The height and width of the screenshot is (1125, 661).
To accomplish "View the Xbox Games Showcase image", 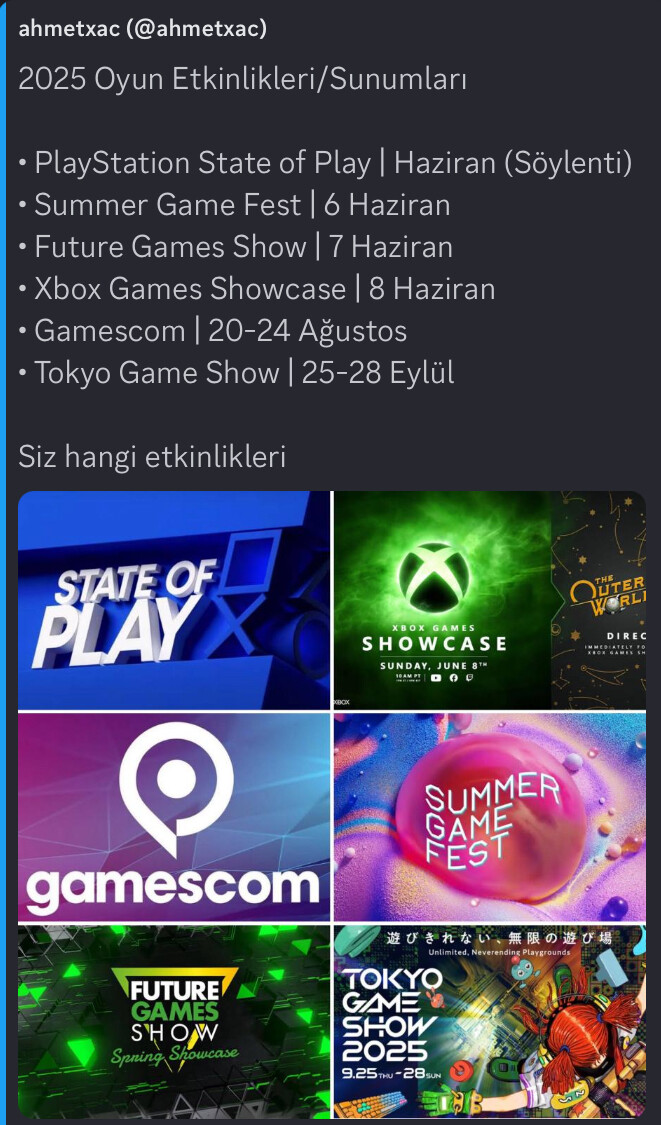I will (490, 600).
